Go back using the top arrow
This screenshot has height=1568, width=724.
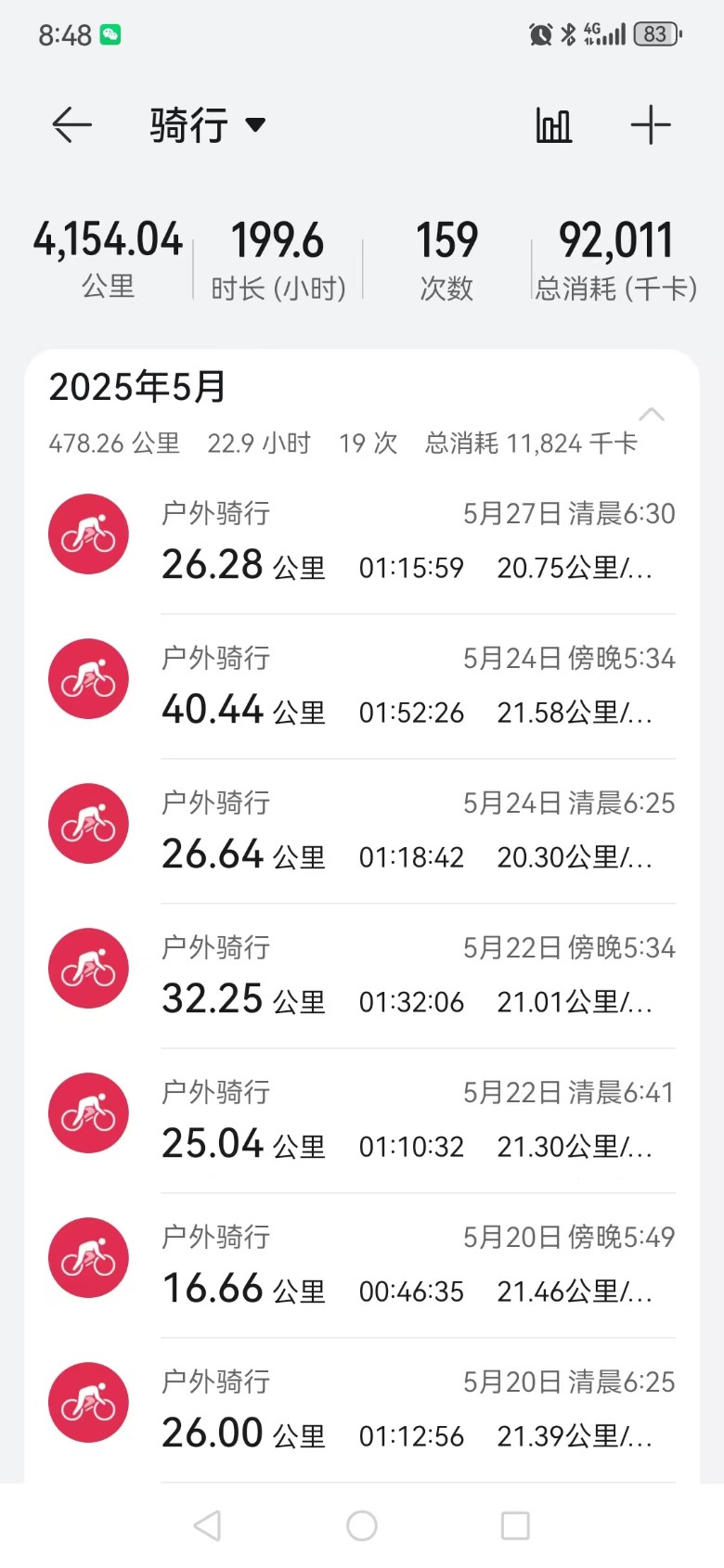coord(71,125)
